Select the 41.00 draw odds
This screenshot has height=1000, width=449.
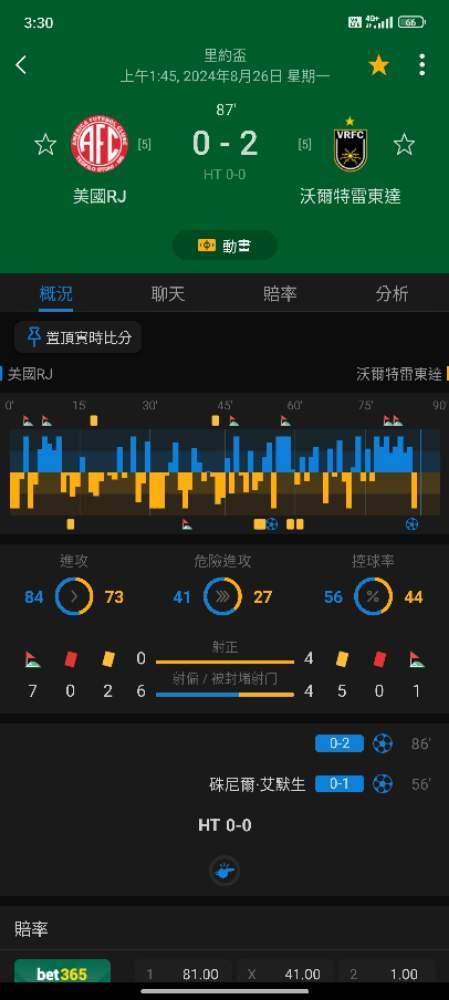[285, 974]
